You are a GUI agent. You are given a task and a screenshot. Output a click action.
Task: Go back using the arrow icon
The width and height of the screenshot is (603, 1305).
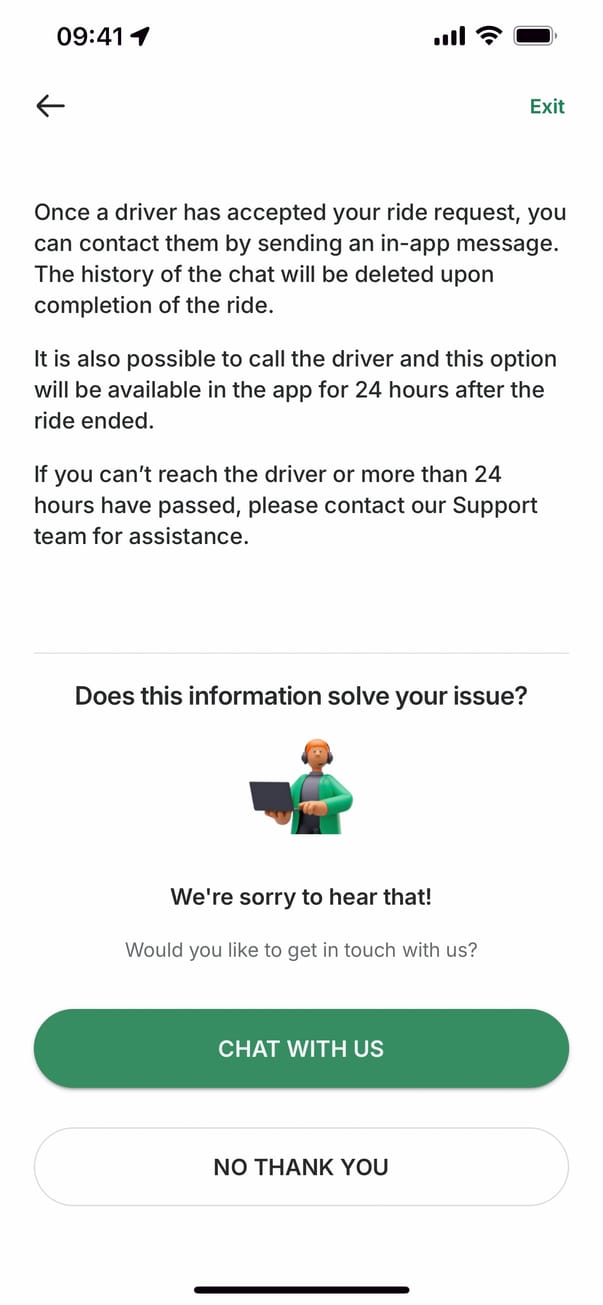coord(50,106)
